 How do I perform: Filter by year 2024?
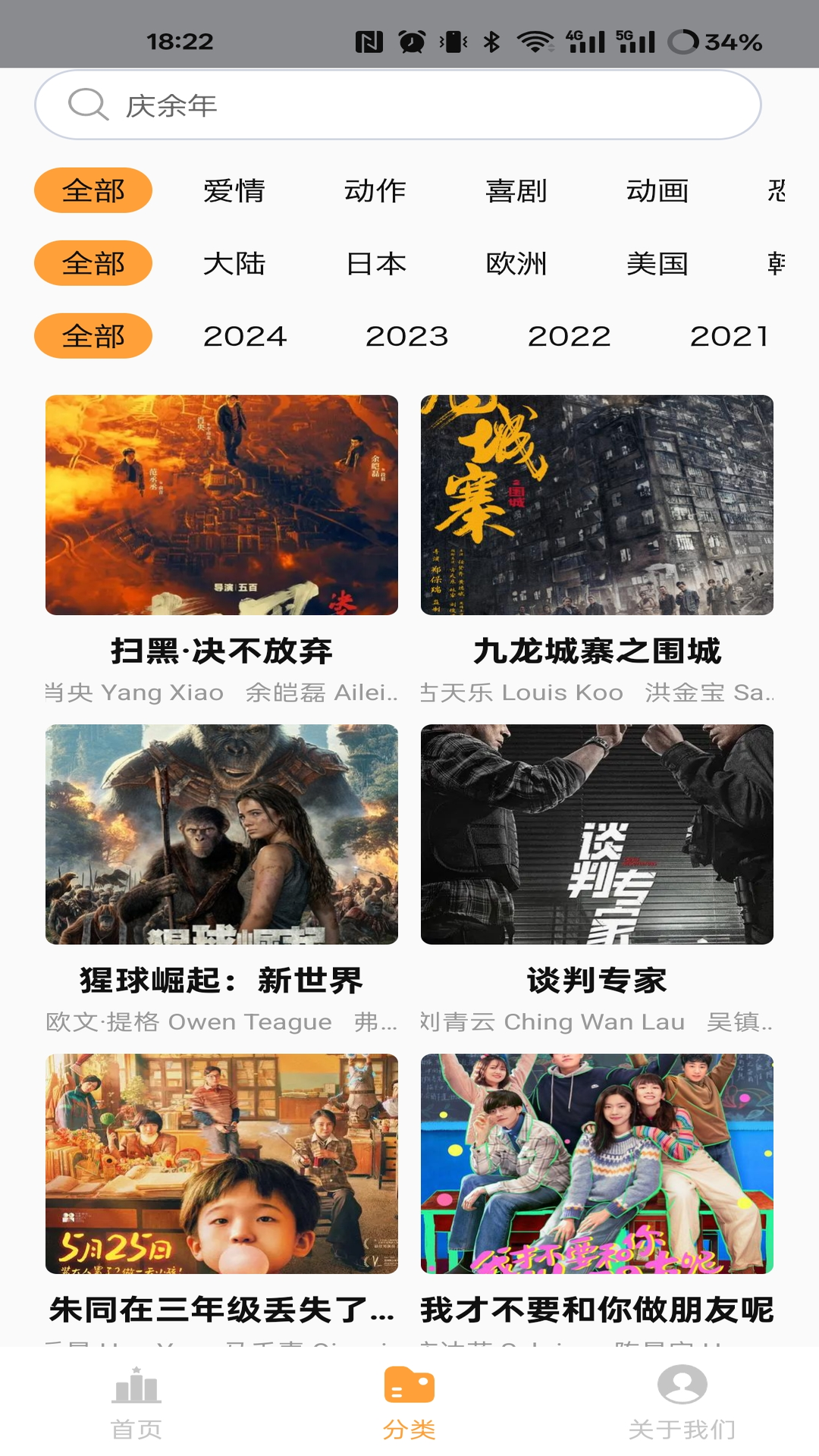245,337
